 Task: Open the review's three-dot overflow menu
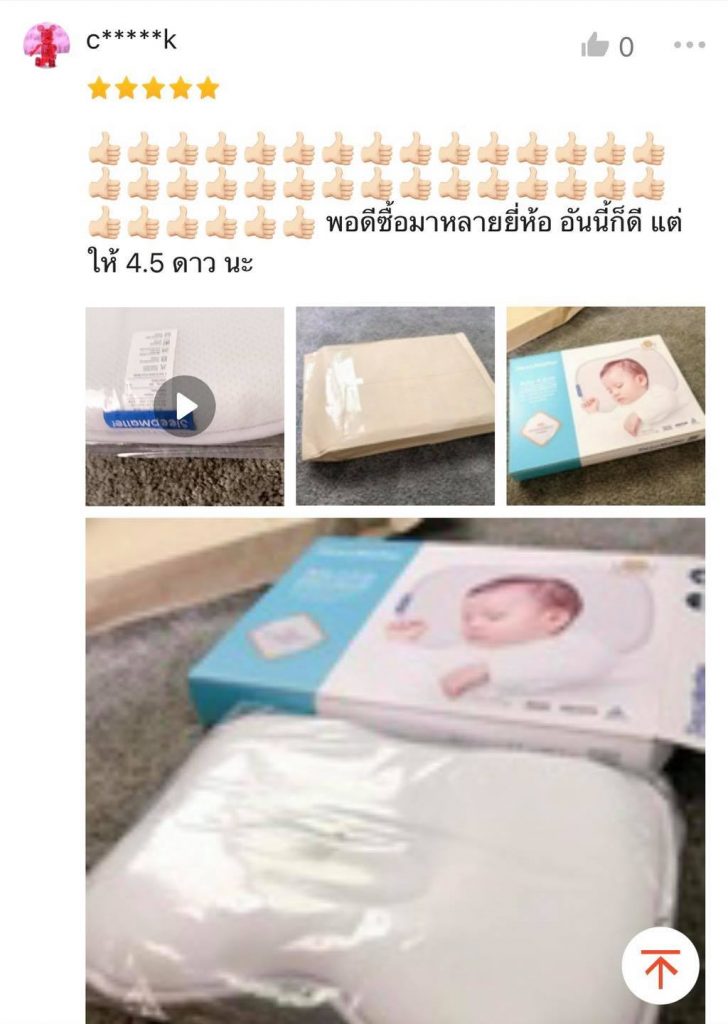pos(689,45)
